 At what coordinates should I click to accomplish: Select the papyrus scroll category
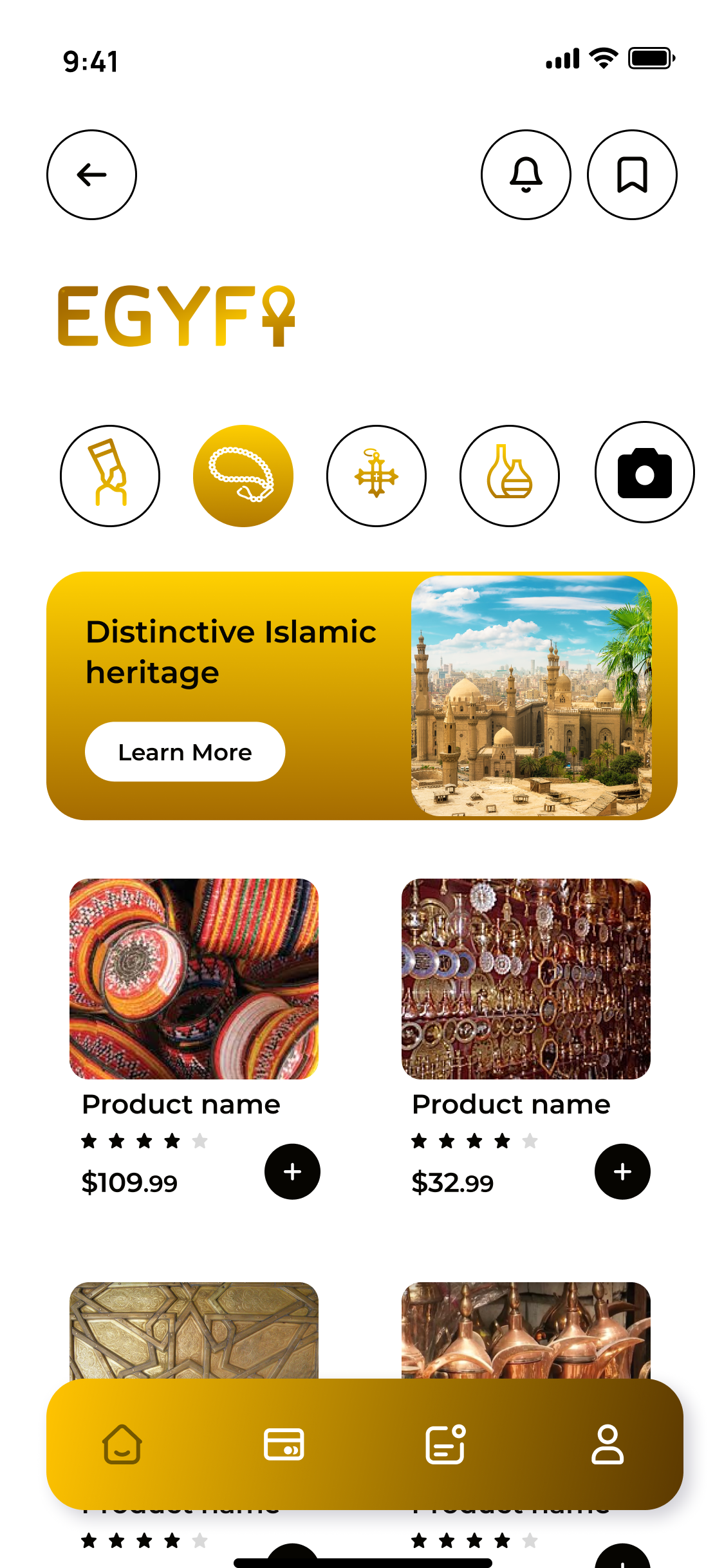pos(110,476)
